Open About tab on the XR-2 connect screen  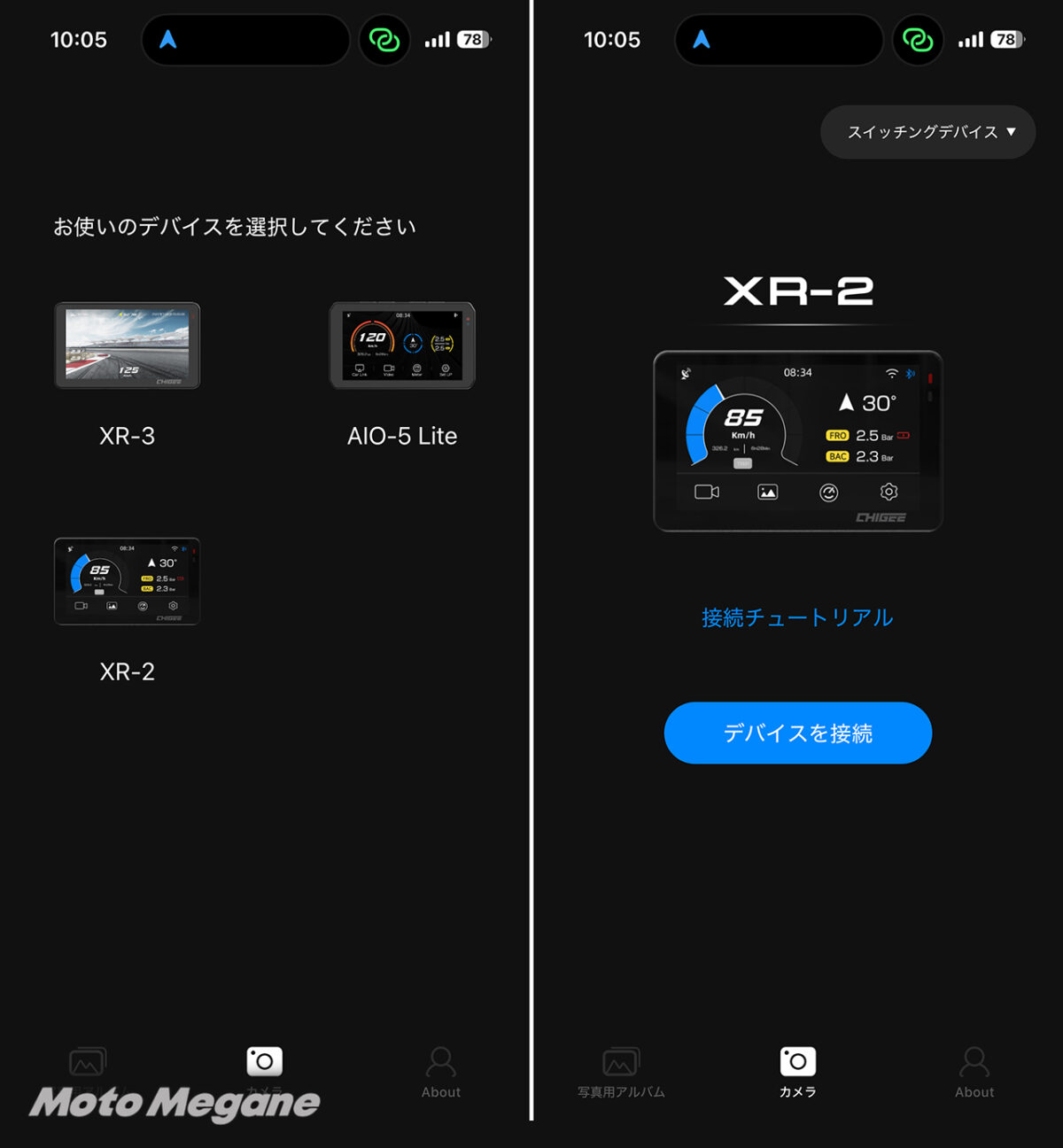974,1072
